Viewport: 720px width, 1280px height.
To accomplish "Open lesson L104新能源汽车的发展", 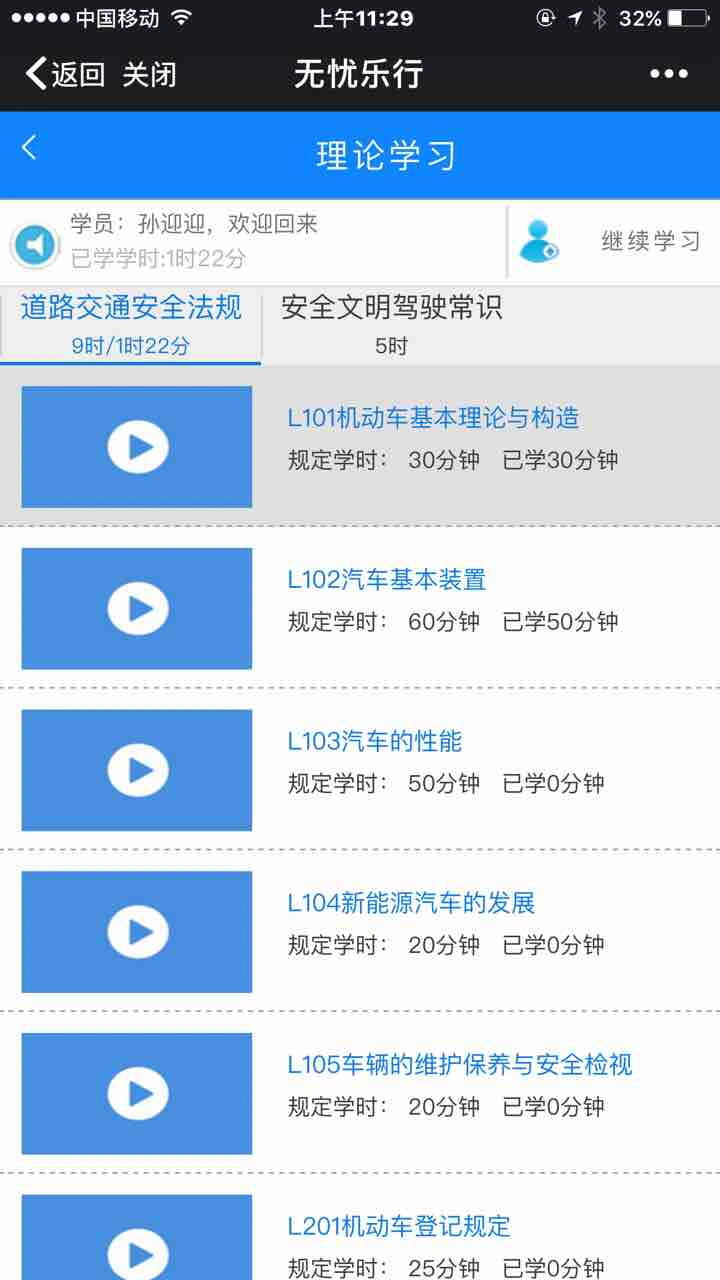I will [411, 904].
